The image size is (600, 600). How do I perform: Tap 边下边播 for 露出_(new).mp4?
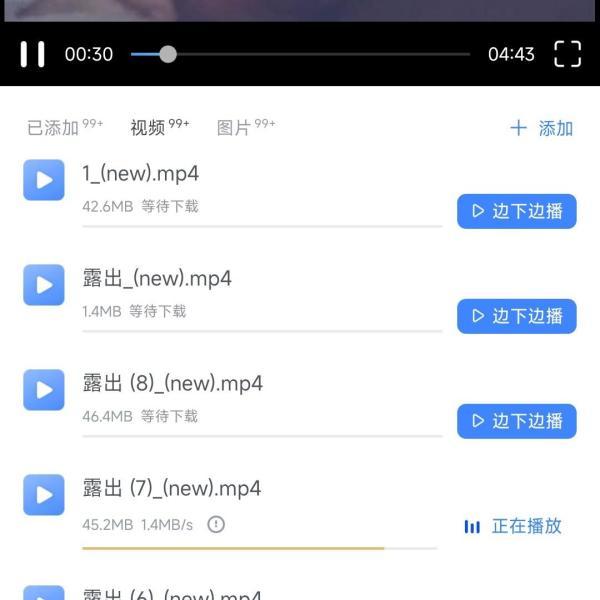coord(517,316)
